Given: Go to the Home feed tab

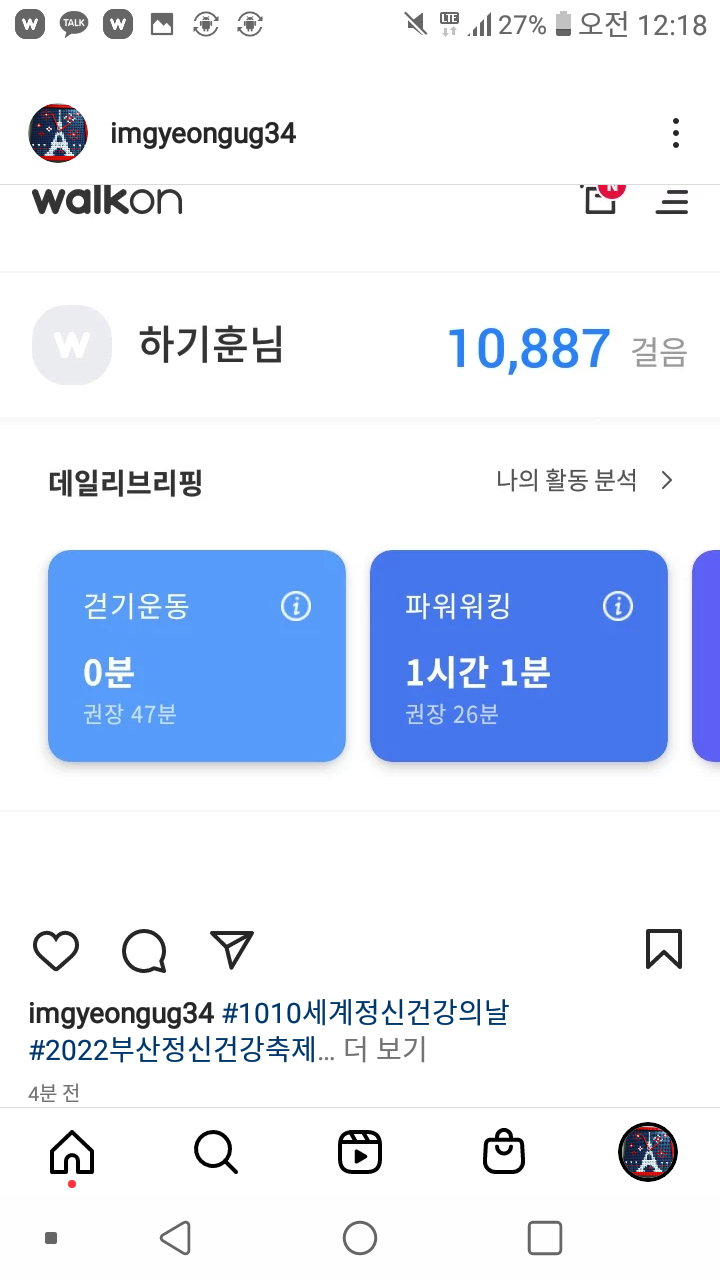Looking at the screenshot, I should pyautogui.click(x=72, y=1152).
